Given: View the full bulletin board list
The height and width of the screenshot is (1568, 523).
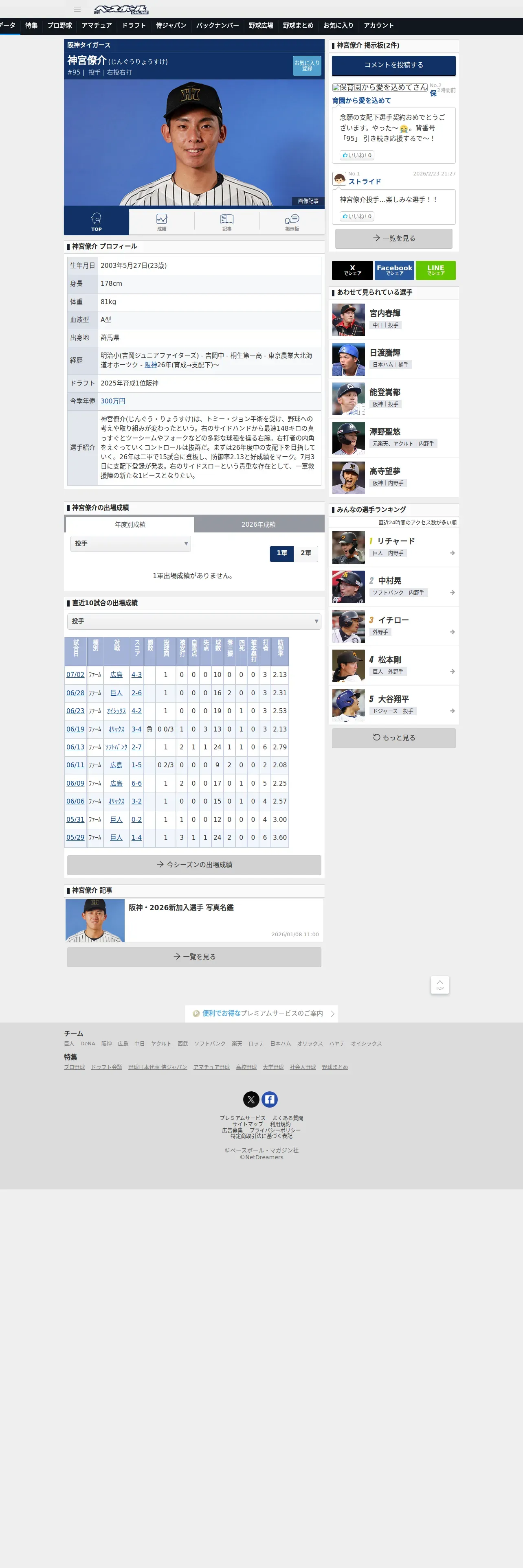Looking at the screenshot, I should pos(393,239).
